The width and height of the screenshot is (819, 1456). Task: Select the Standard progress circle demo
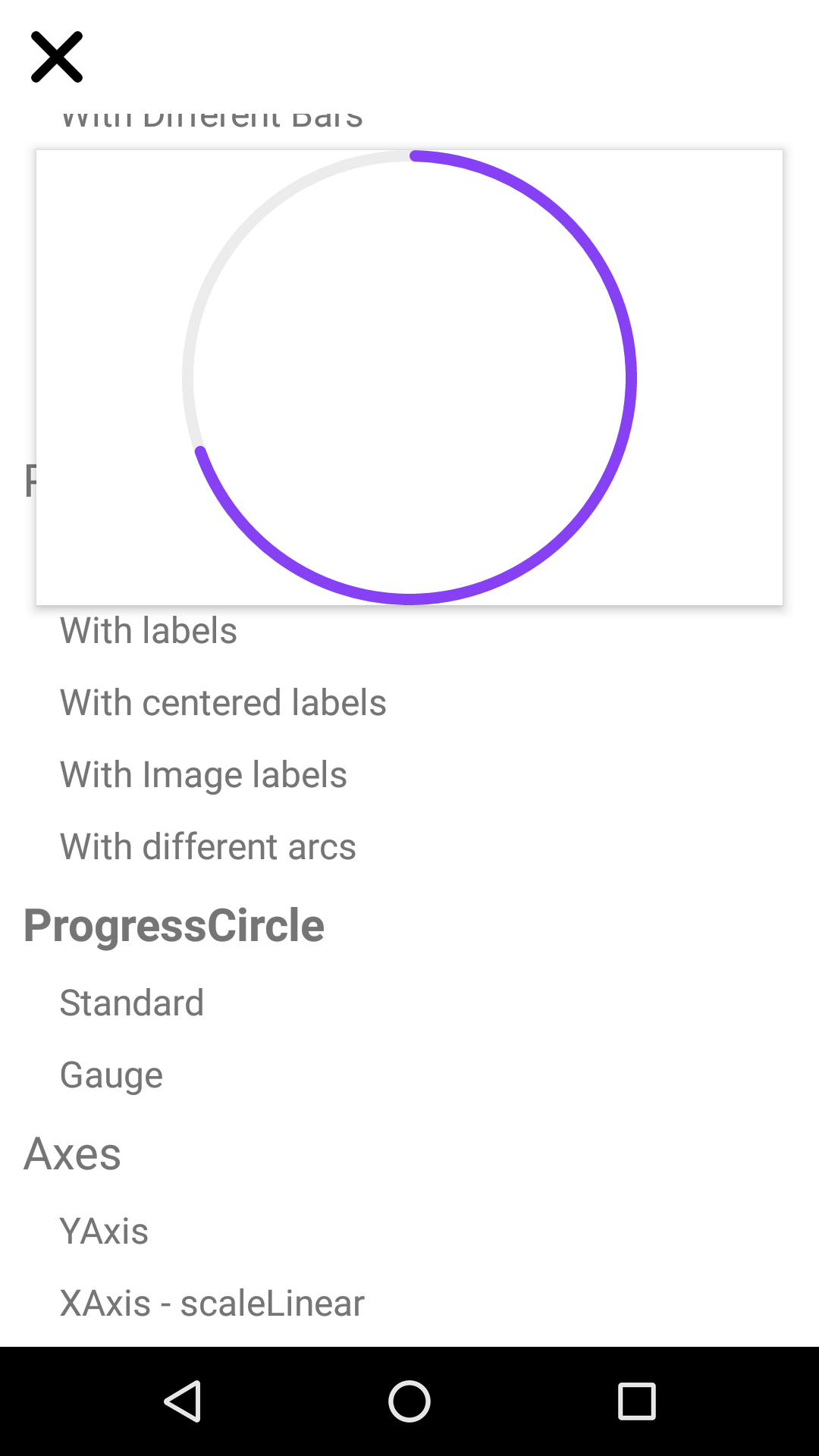[132, 1001]
